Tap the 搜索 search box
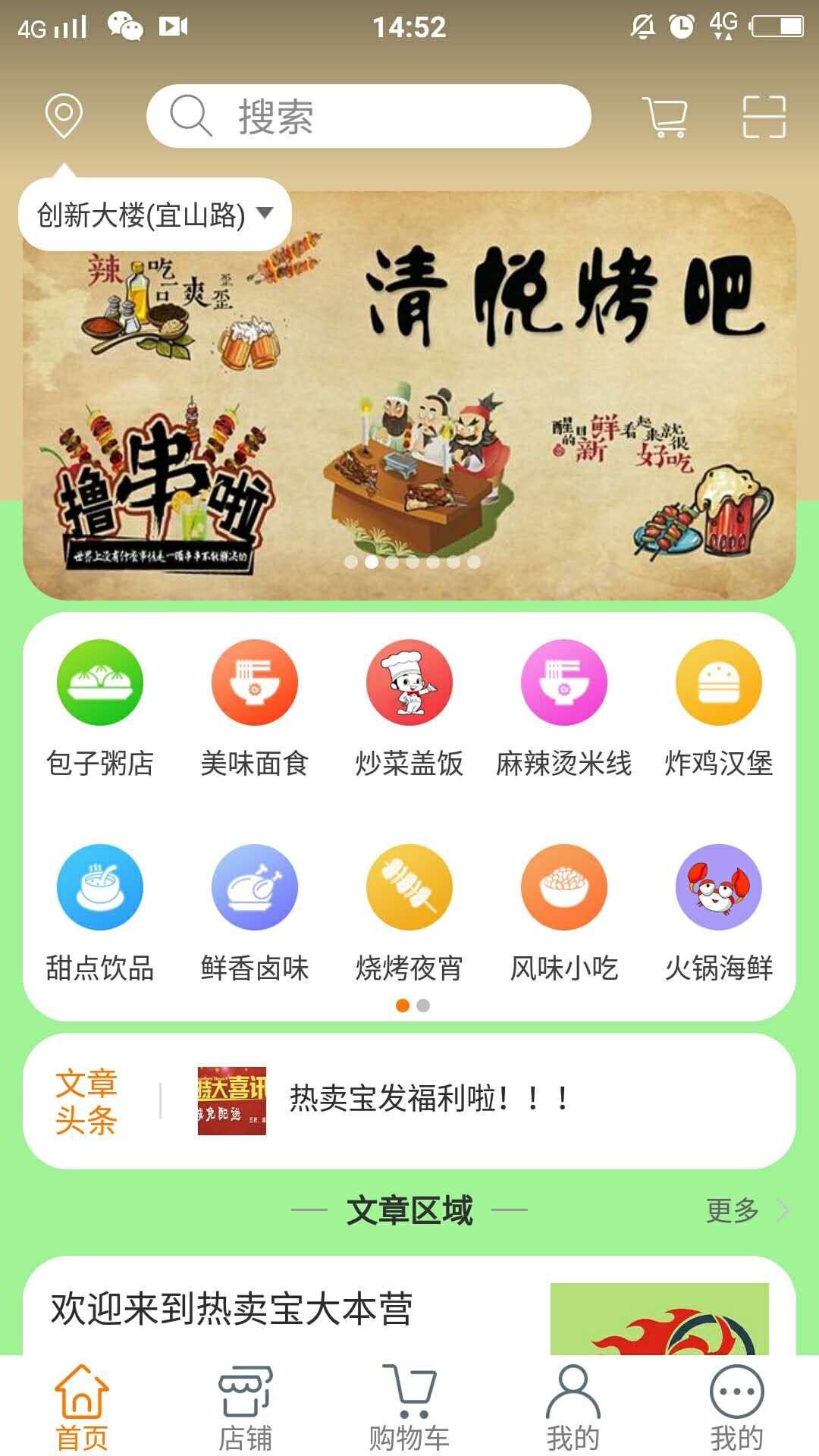 point(369,116)
